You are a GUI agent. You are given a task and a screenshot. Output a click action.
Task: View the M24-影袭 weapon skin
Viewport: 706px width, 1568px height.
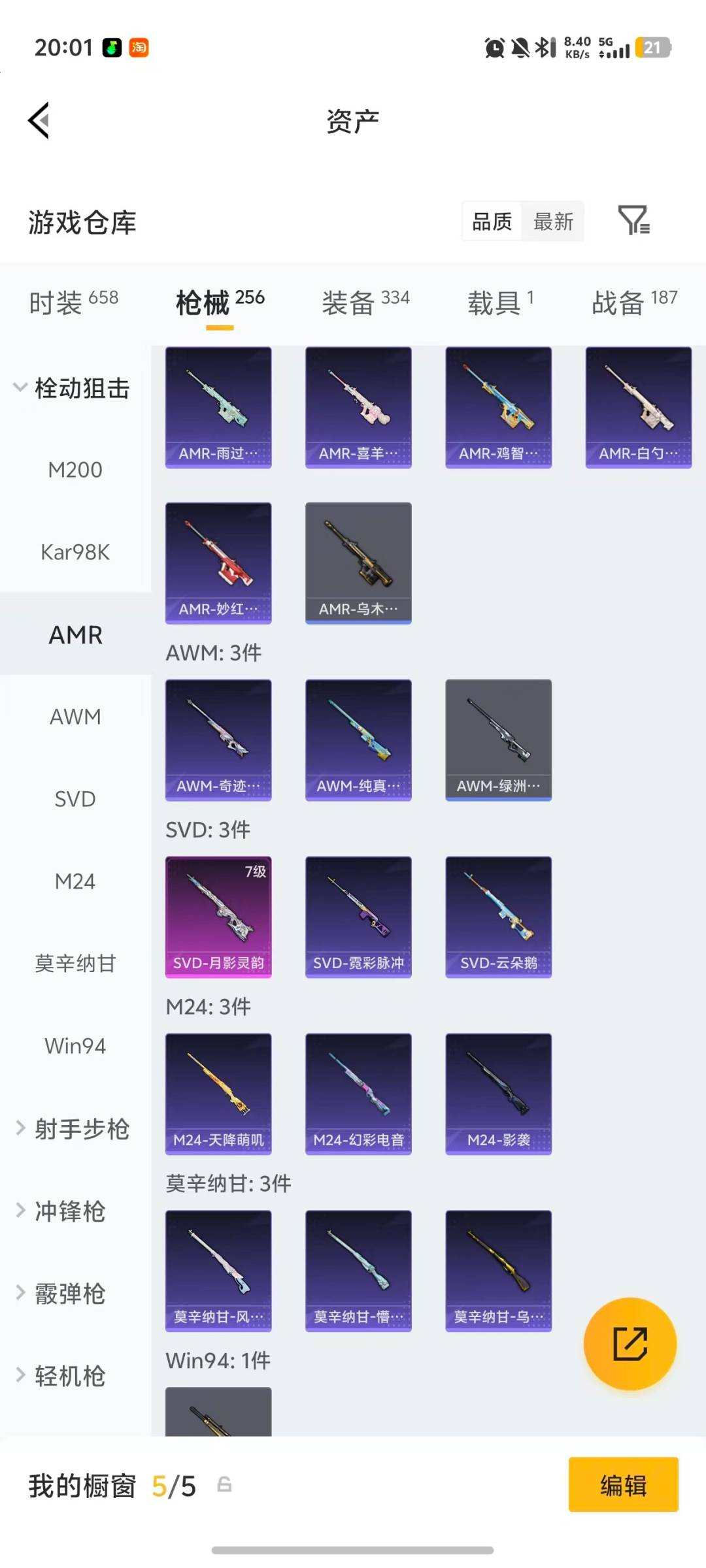pyautogui.click(x=498, y=1094)
